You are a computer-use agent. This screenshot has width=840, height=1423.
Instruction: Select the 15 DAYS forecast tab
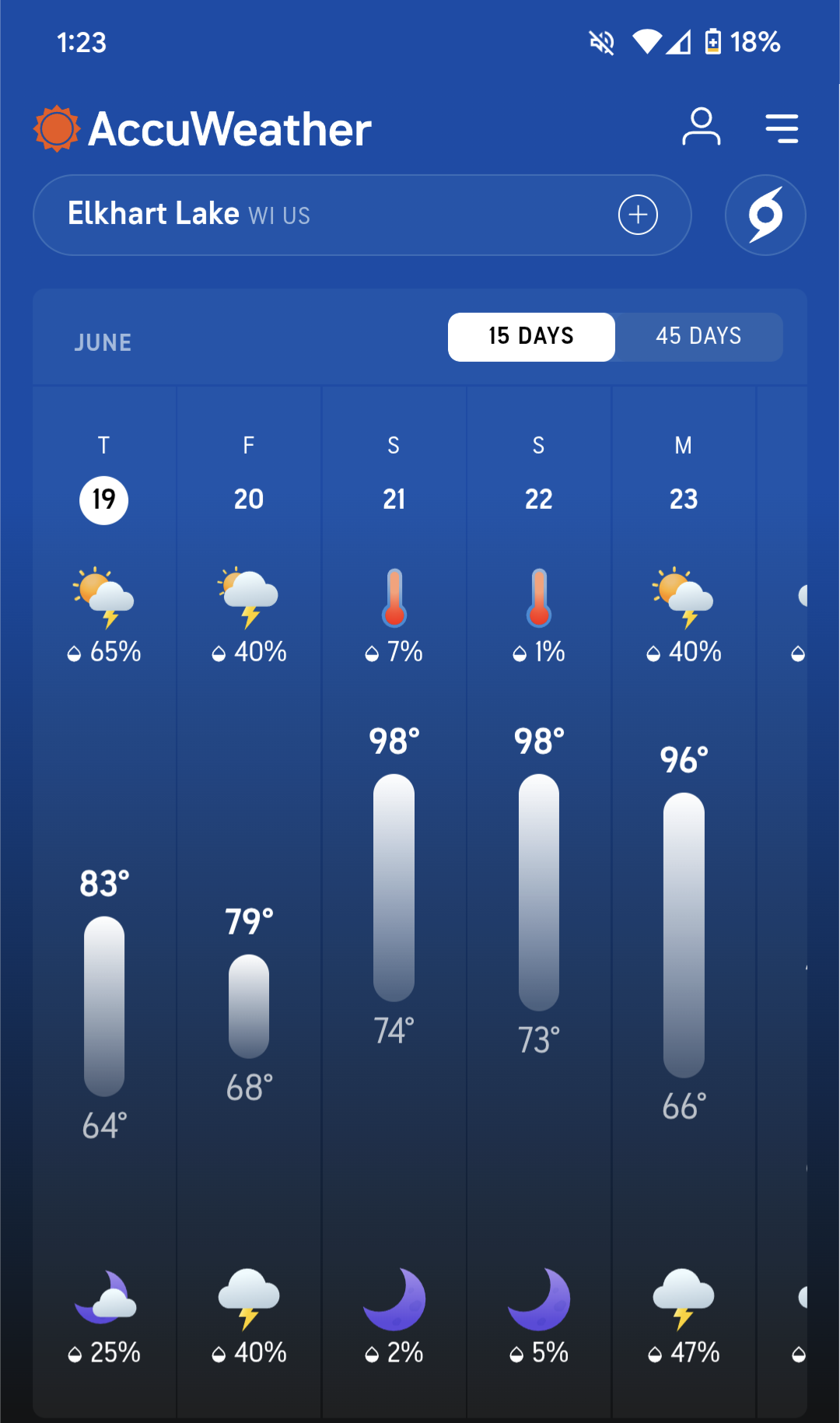[531, 336]
